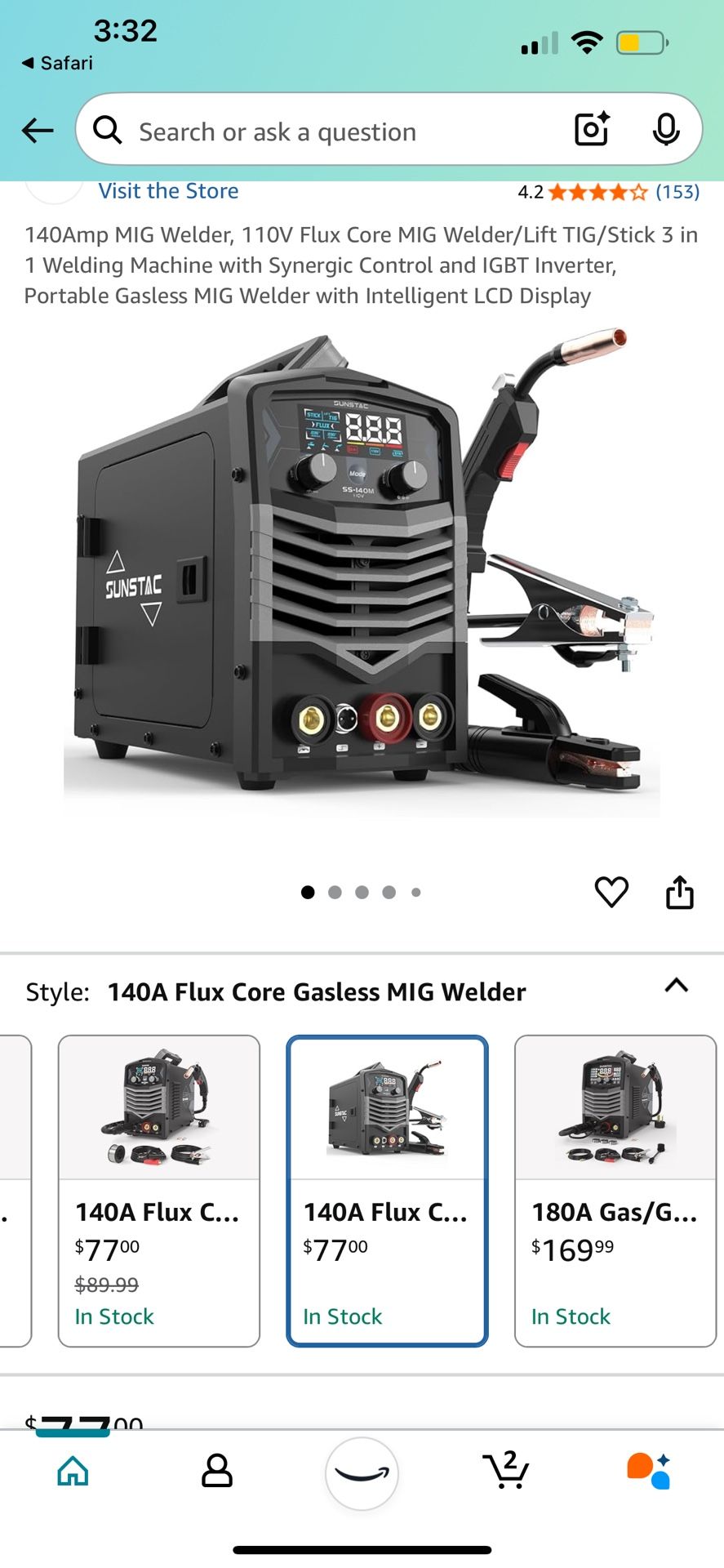Add product to wish list with heart

pyautogui.click(x=611, y=892)
